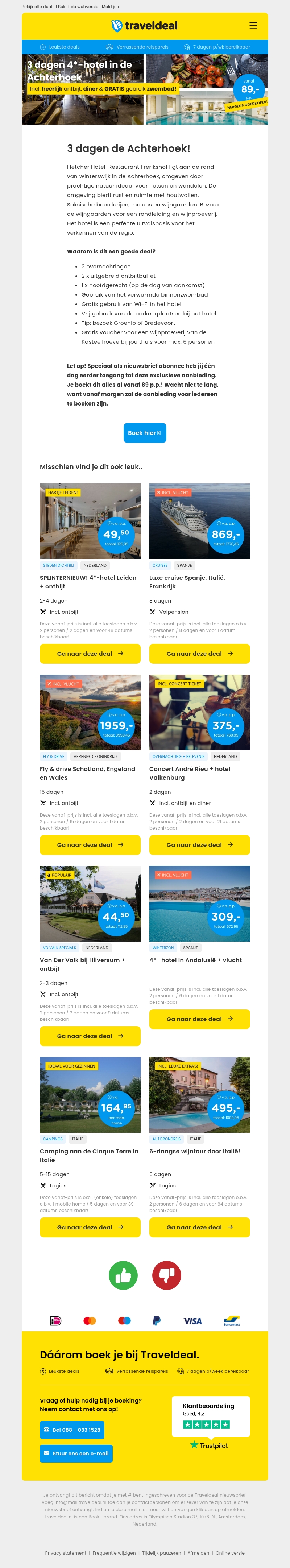Tap Stuur ons een e-mail
Viewport: 290px width, 1568px height.
coord(76,1454)
